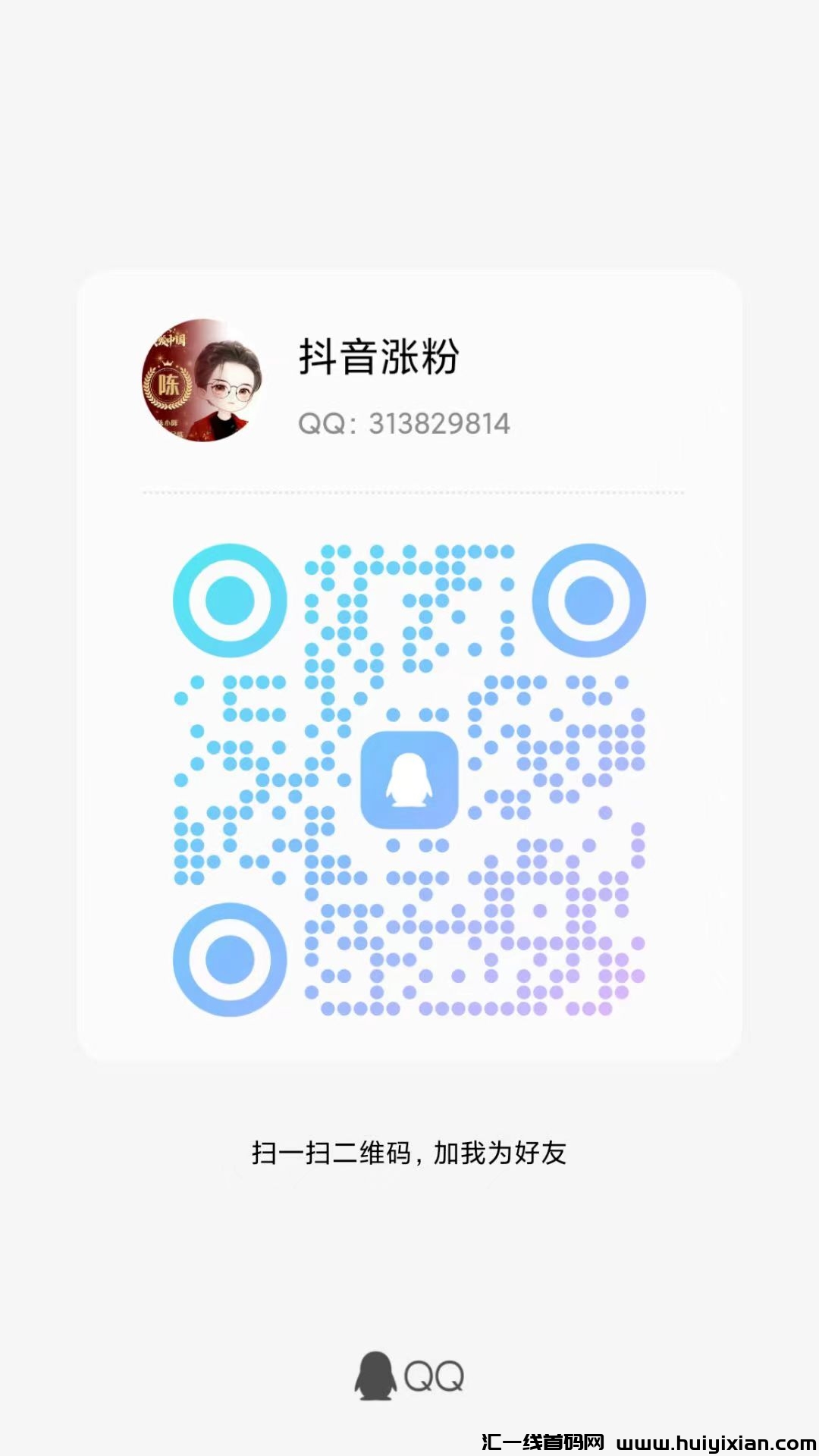The image size is (819, 1456).
Task: Click the dotted divider line on the card
Action: (409, 491)
